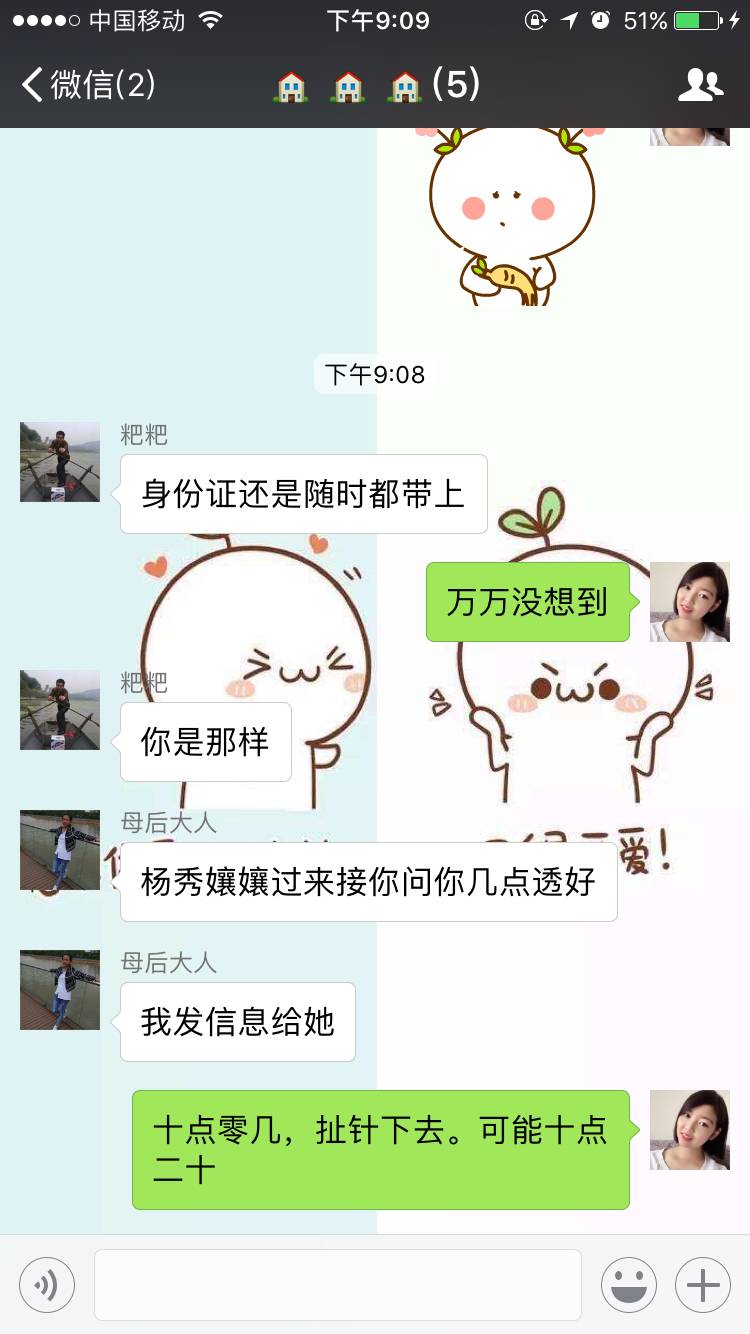The height and width of the screenshot is (1334, 750).
Task: Tap 粑粑's avatar beside 身份证还是随时都带上
Action: (x=60, y=462)
